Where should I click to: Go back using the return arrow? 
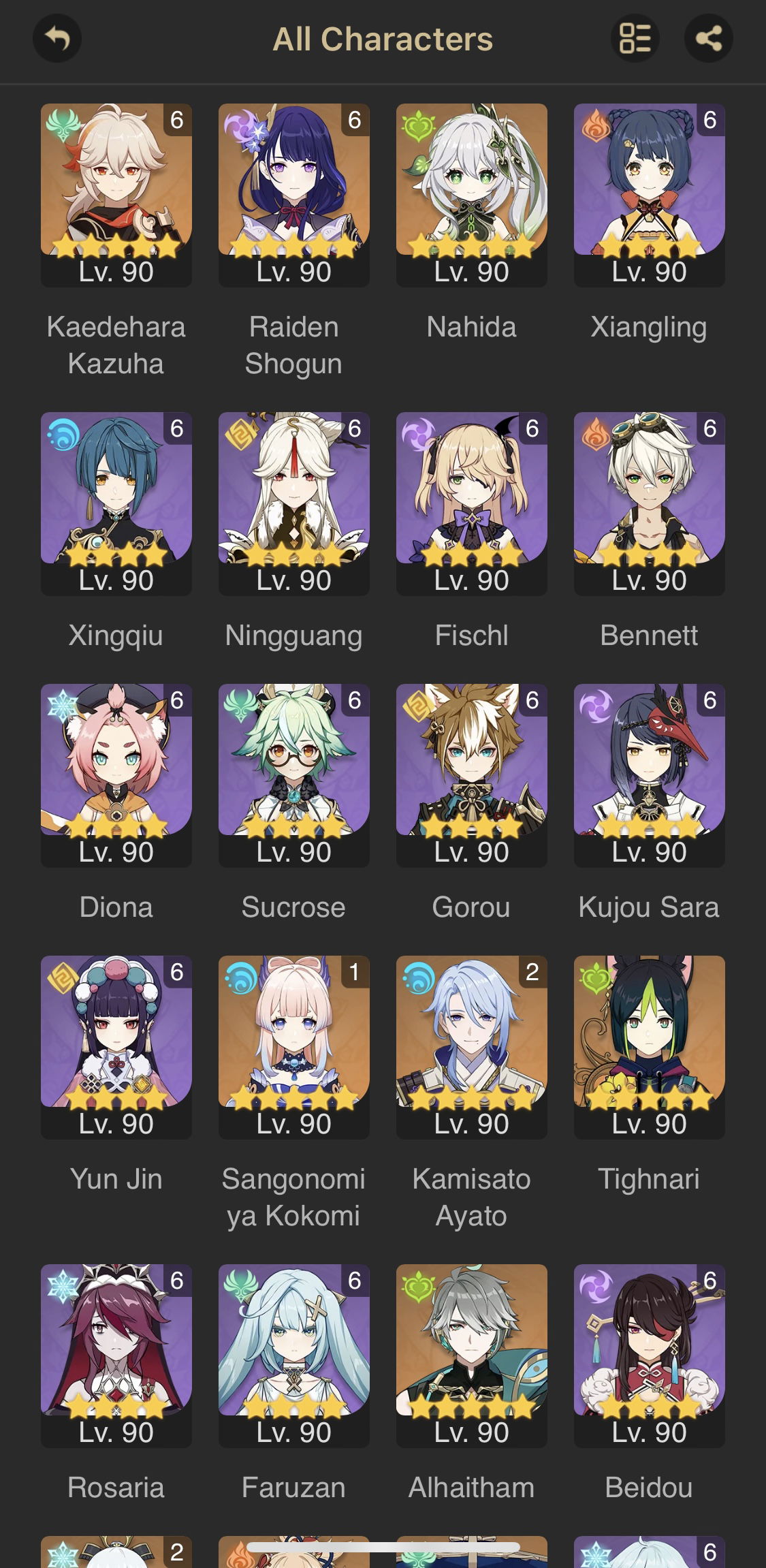(x=57, y=38)
